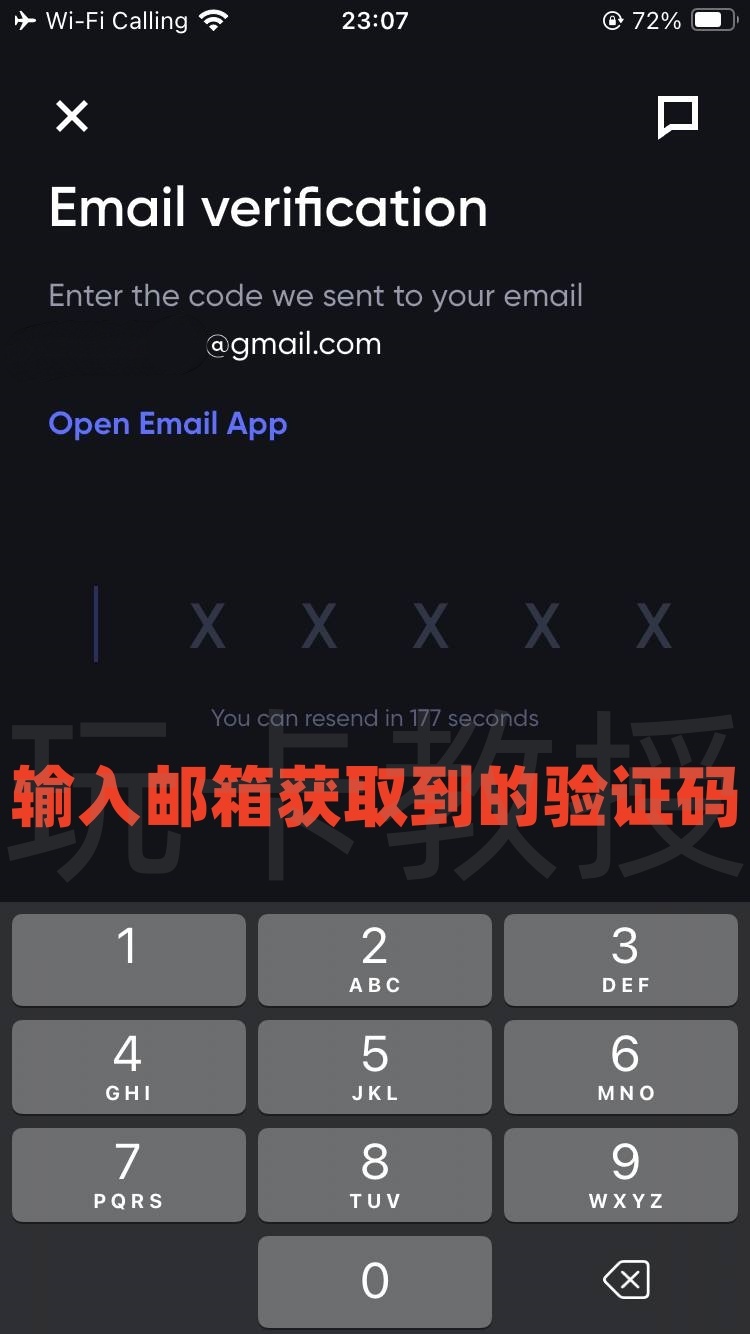Tap the 2 ABC key

[x=374, y=959]
